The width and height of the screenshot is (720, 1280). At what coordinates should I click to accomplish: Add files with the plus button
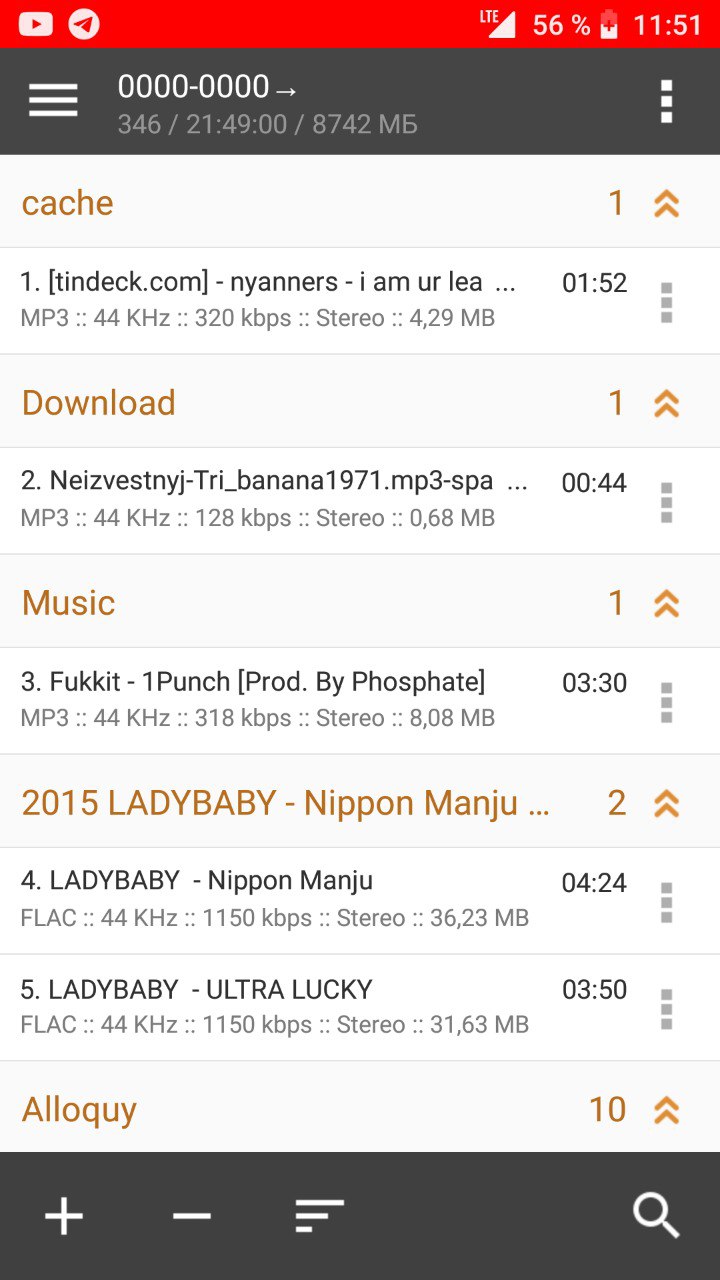tap(64, 1216)
